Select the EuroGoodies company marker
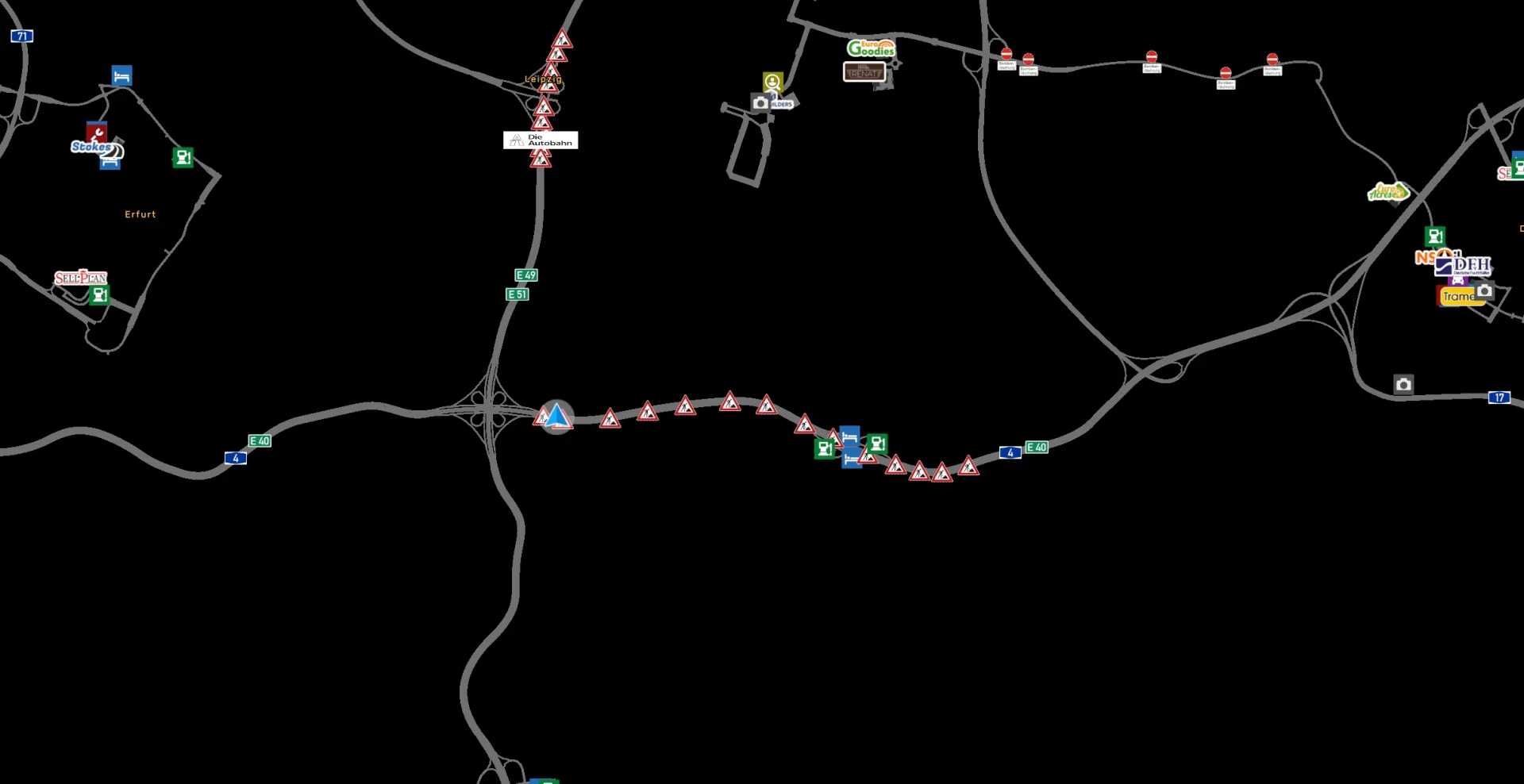 click(871, 48)
